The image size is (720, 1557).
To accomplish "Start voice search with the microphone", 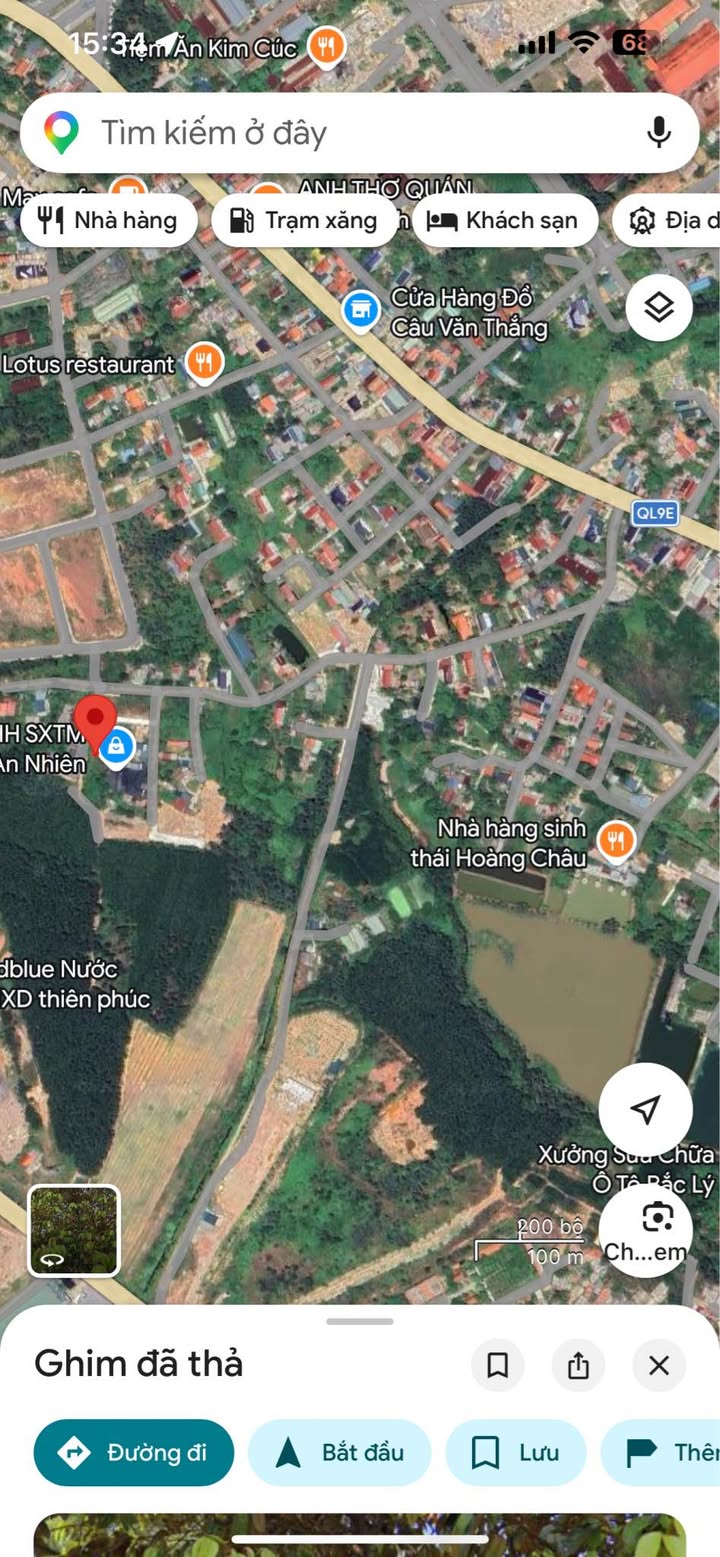I will (658, 133).
